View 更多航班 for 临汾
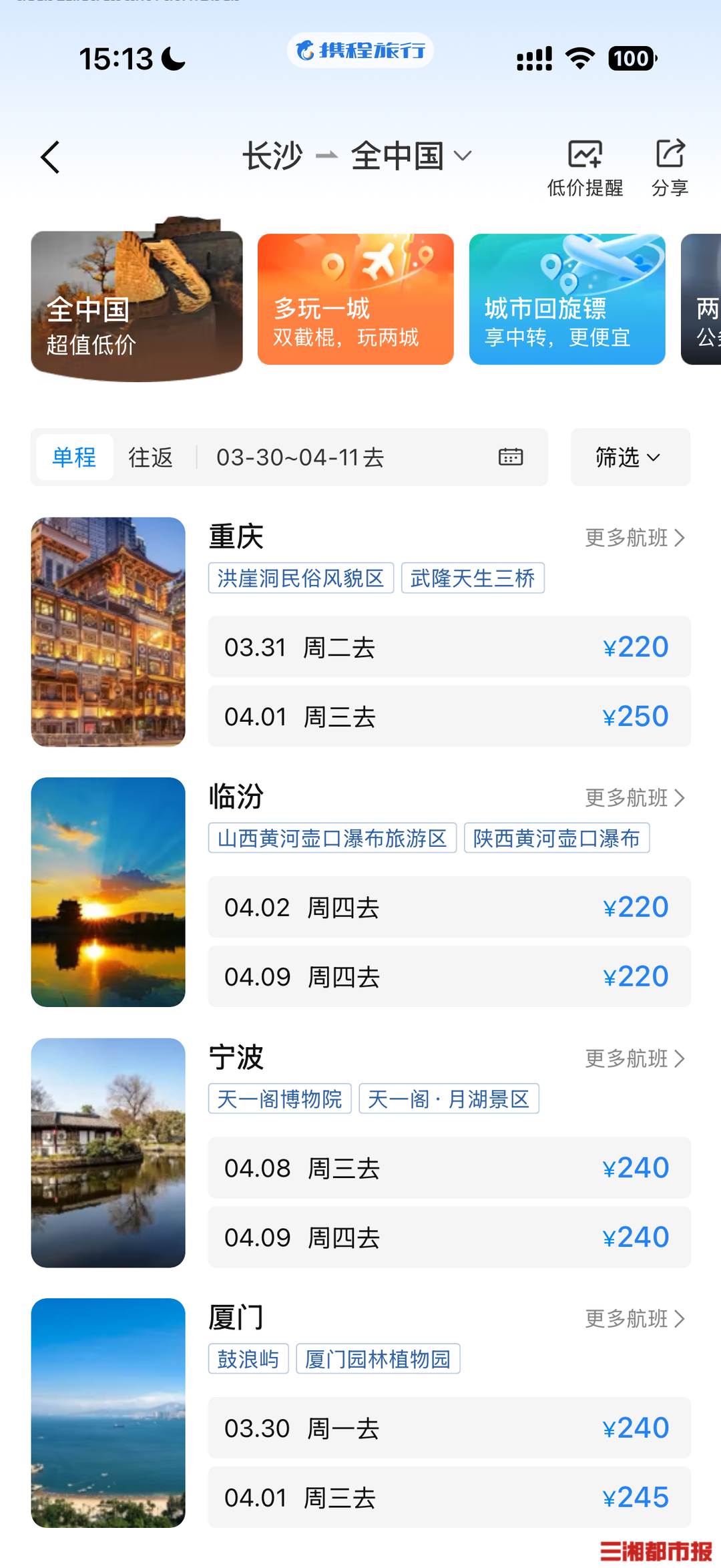 [x=635, y=797]
